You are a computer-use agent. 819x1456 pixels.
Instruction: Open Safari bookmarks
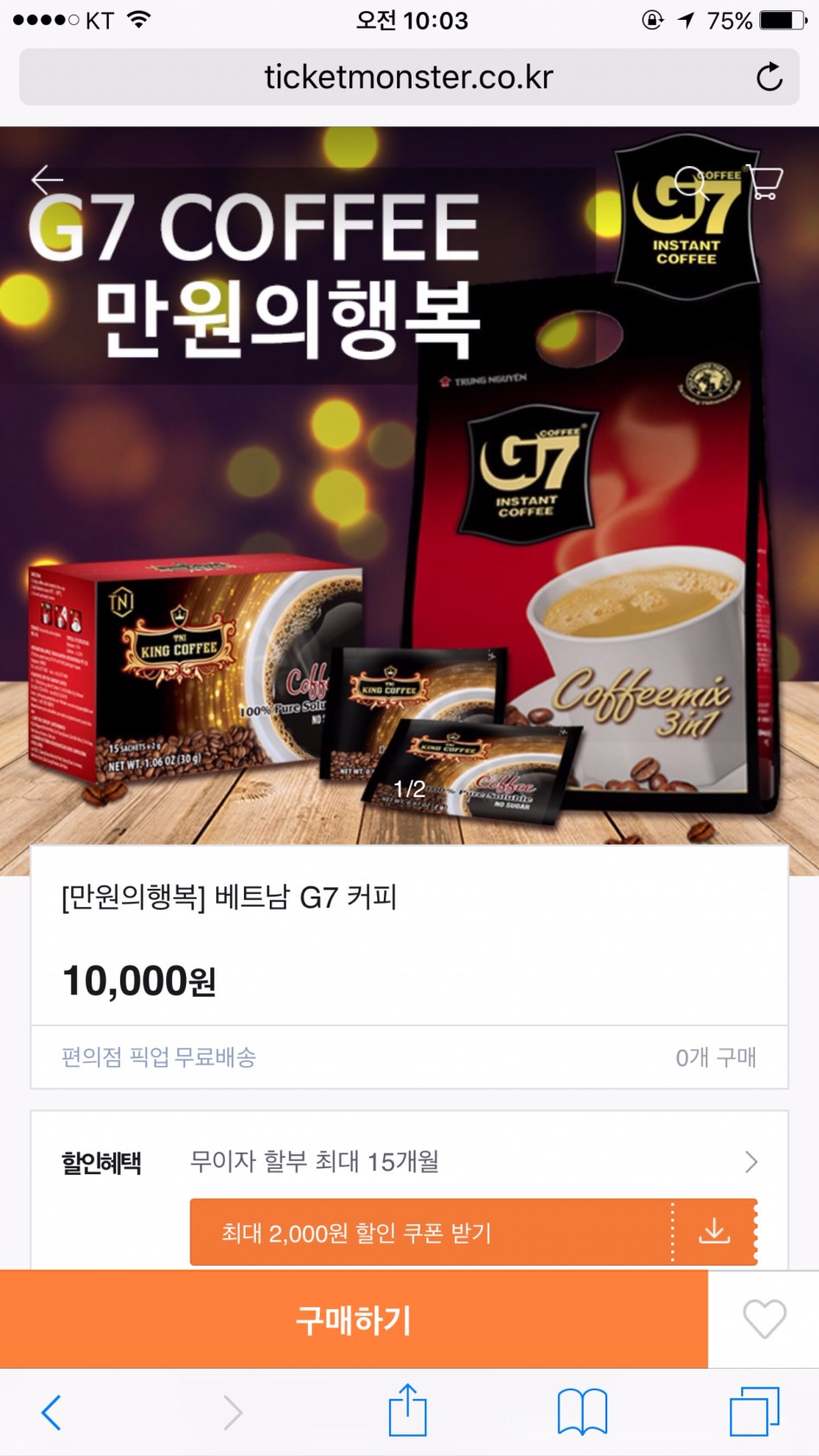tap(582, 1413)
